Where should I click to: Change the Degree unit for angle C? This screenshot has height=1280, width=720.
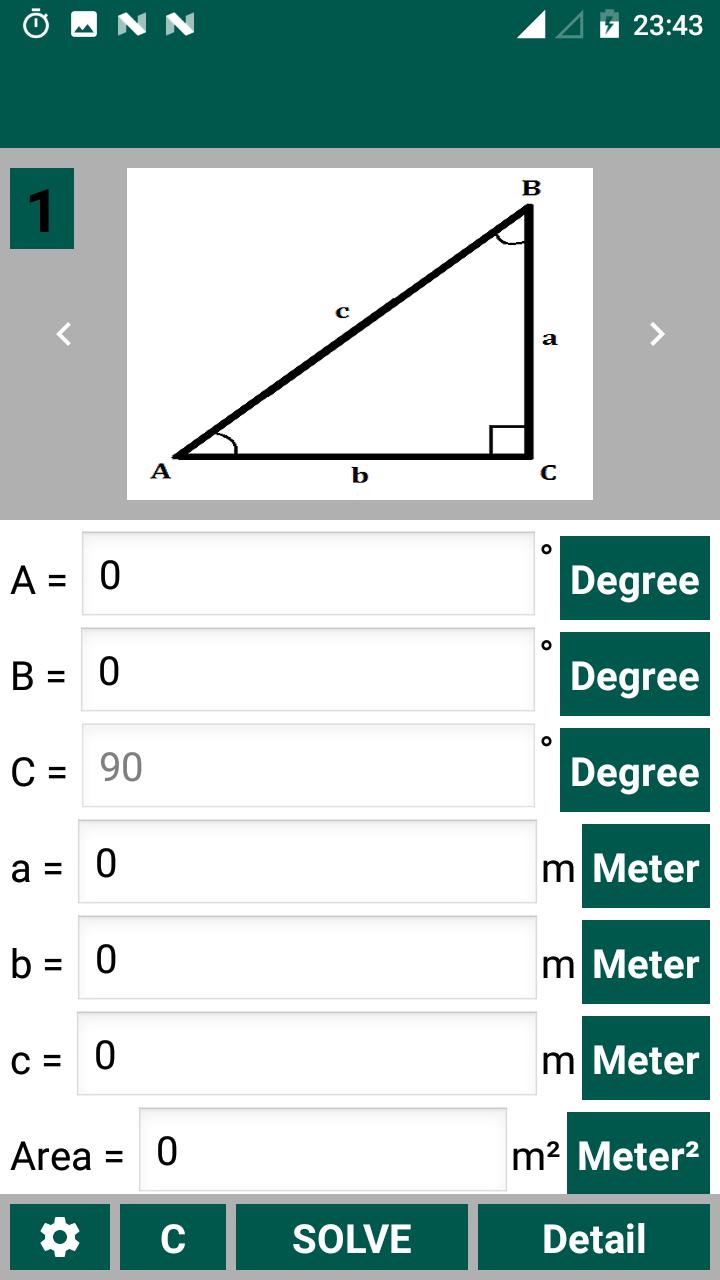tap(634, 771)
